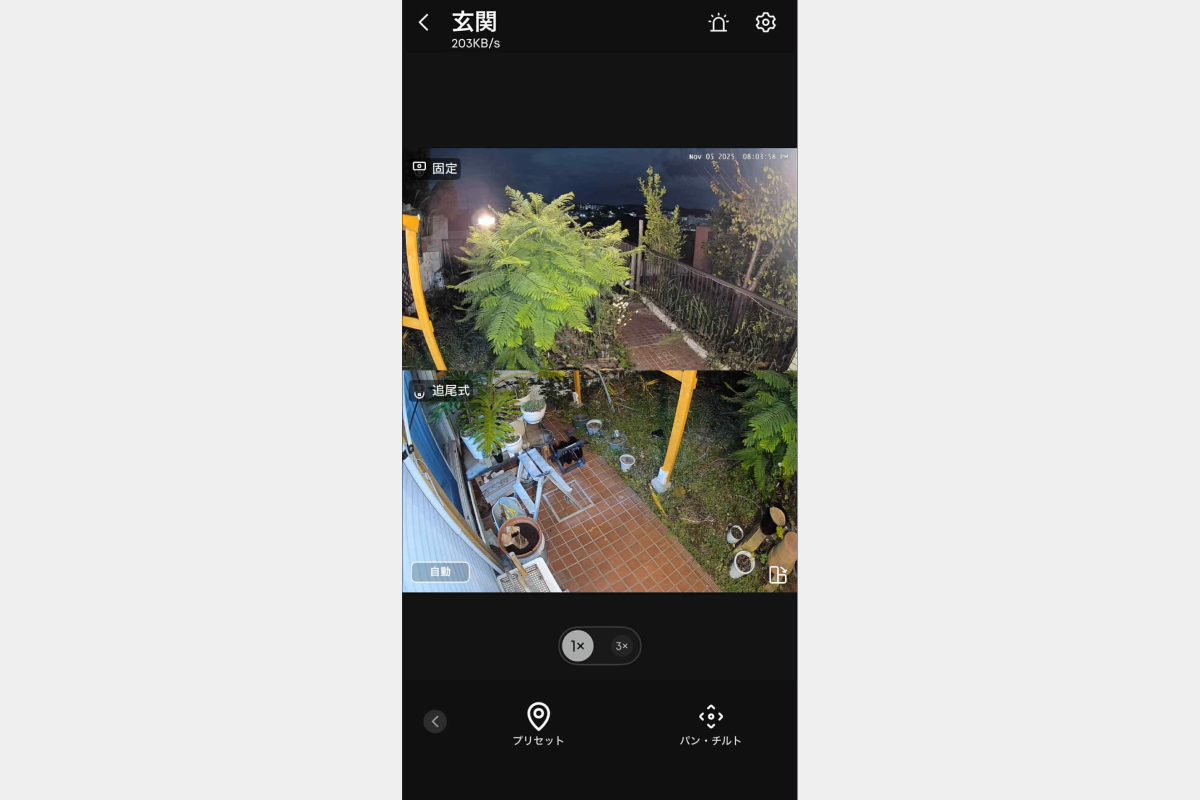This screenshot has width=1200, height=800.
Task: Go back from the 玄関 camera view
Action: 424,22
